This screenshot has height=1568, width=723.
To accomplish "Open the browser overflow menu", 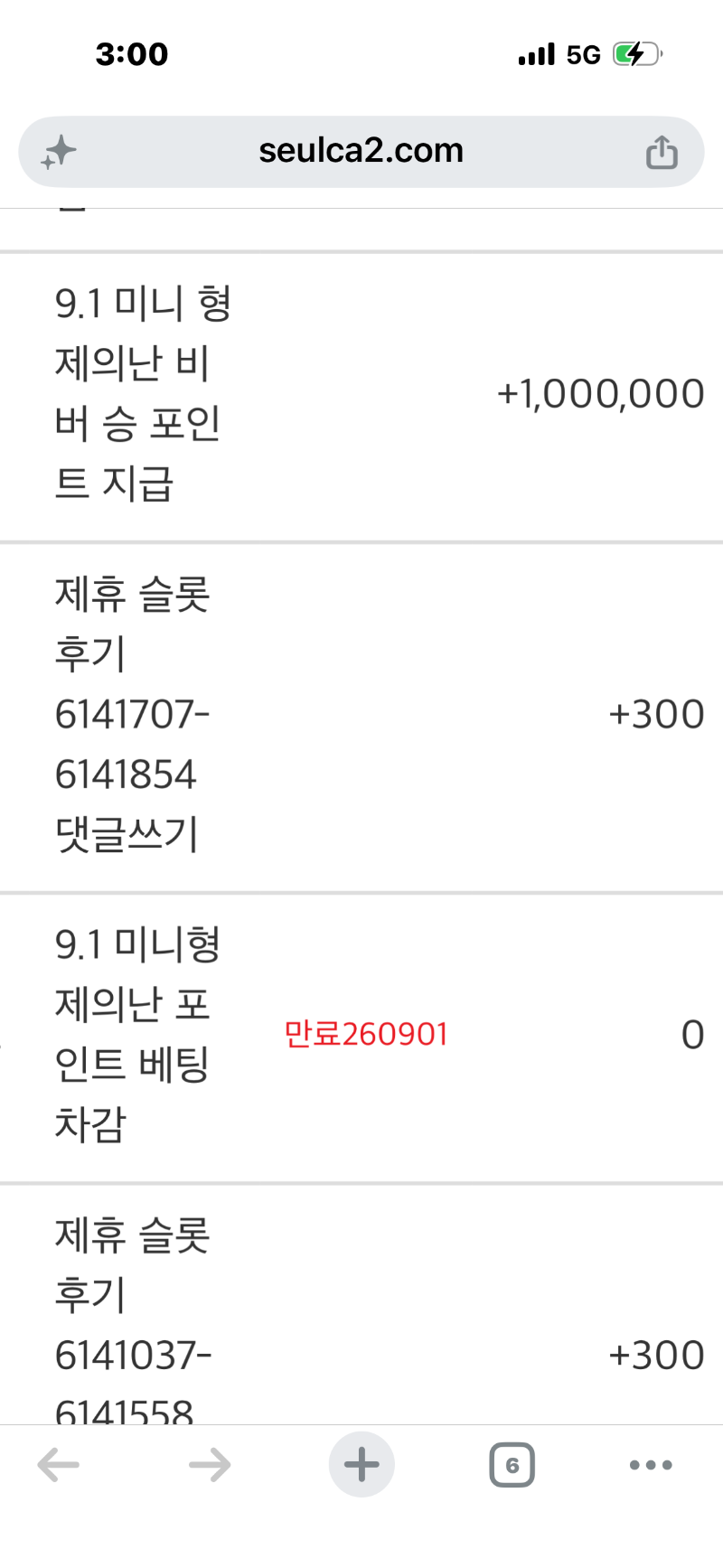I will point(651,1465).
